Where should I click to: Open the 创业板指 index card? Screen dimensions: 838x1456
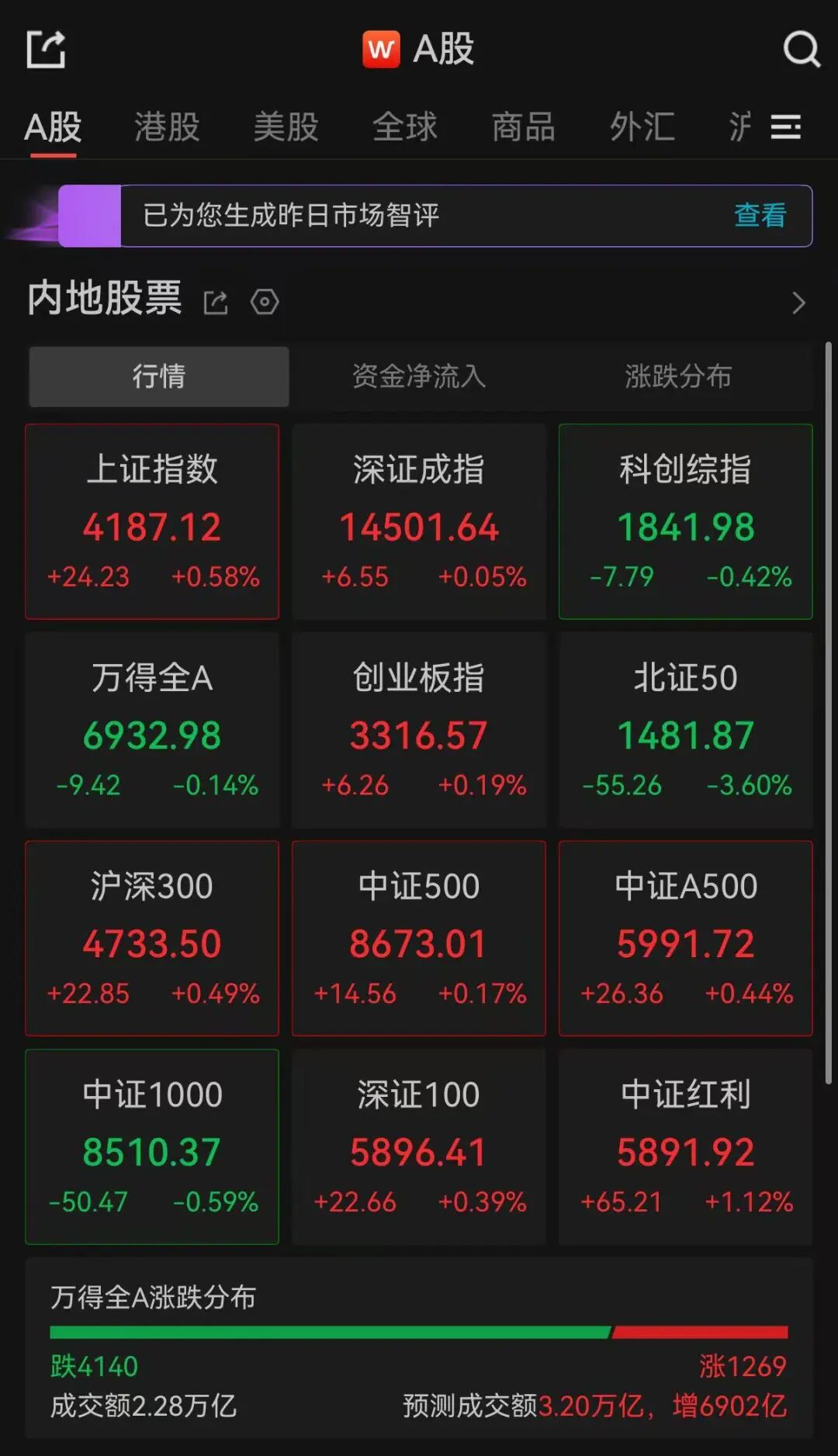tap(419, 730)
